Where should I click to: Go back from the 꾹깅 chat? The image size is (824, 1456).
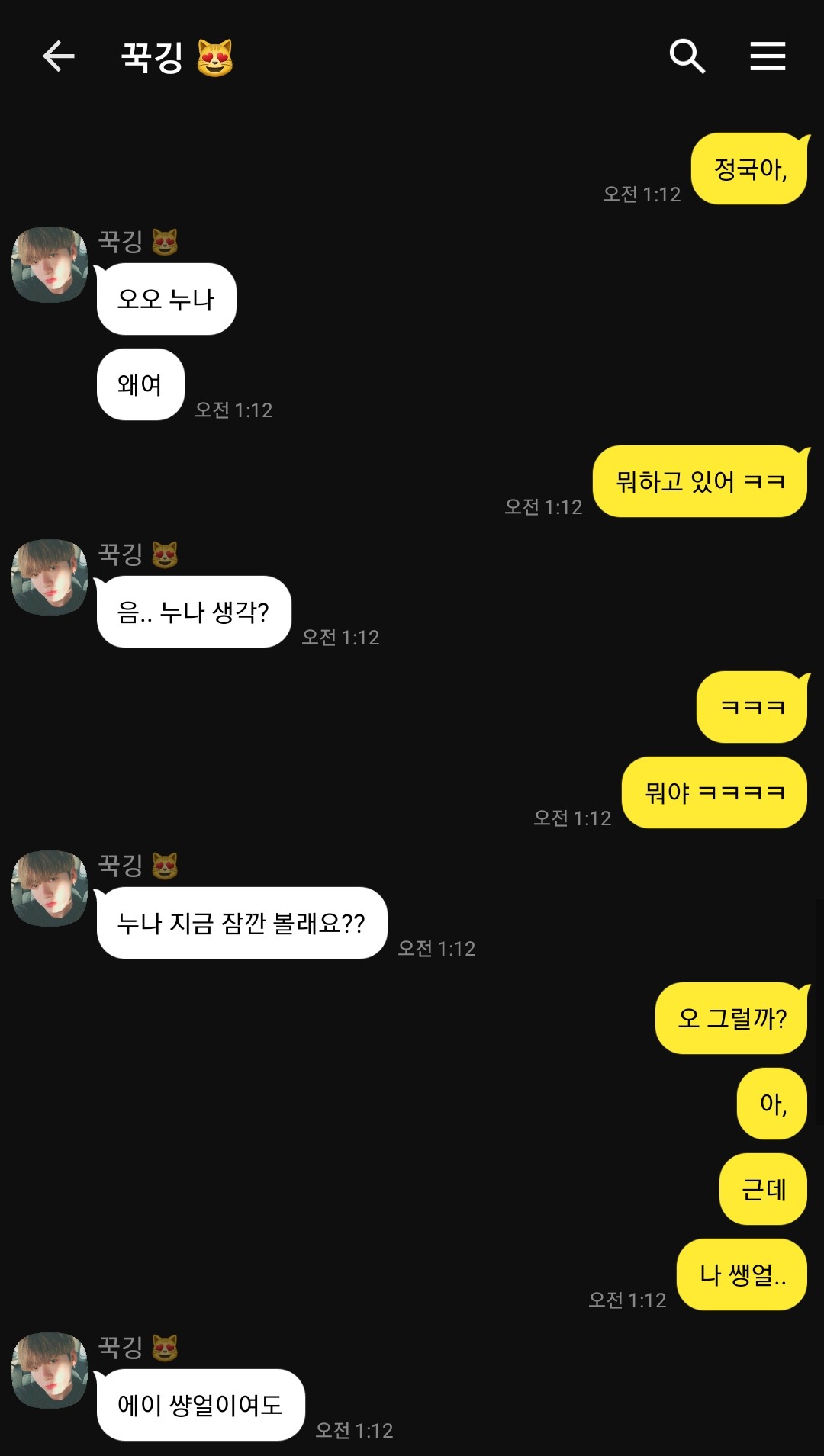[x=58, y=56]
